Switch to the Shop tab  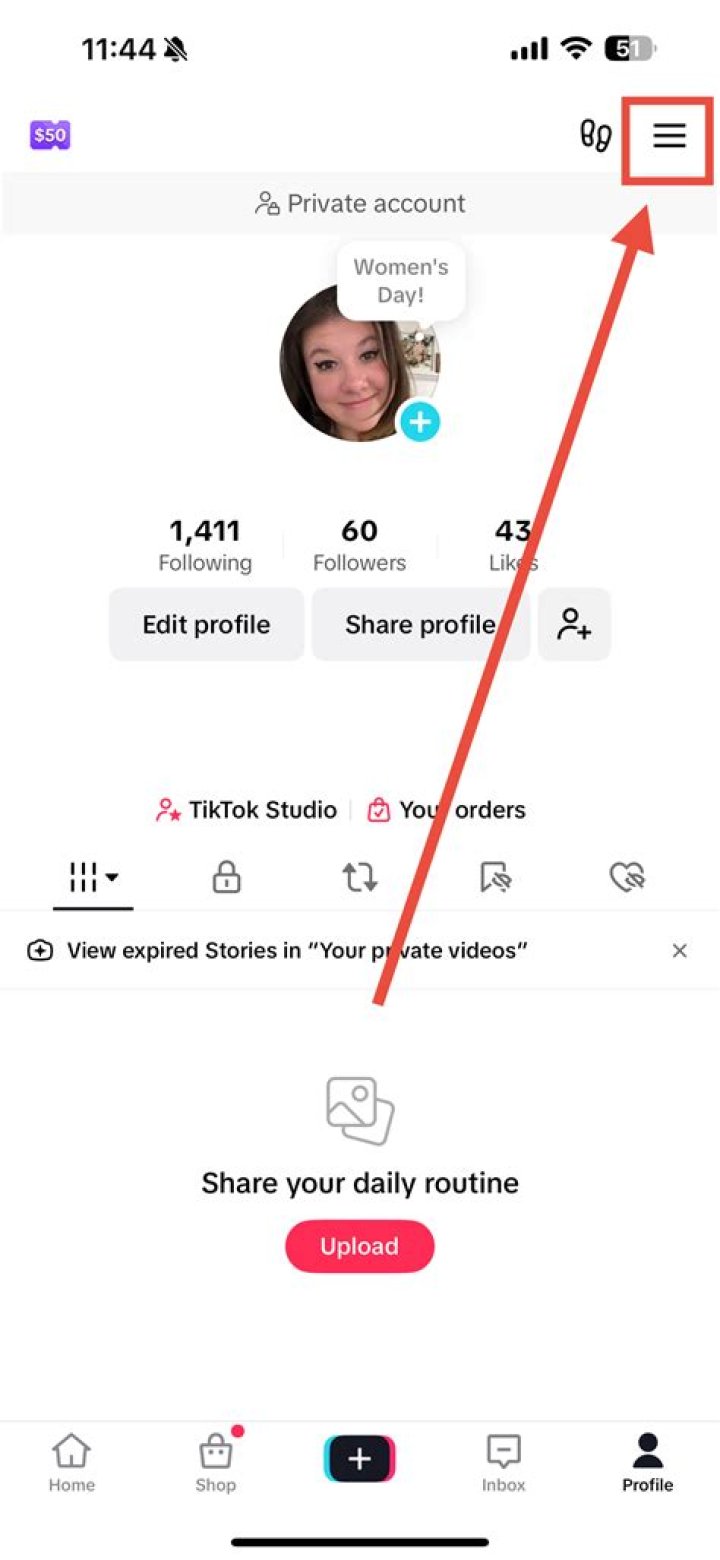(215, 1462)
